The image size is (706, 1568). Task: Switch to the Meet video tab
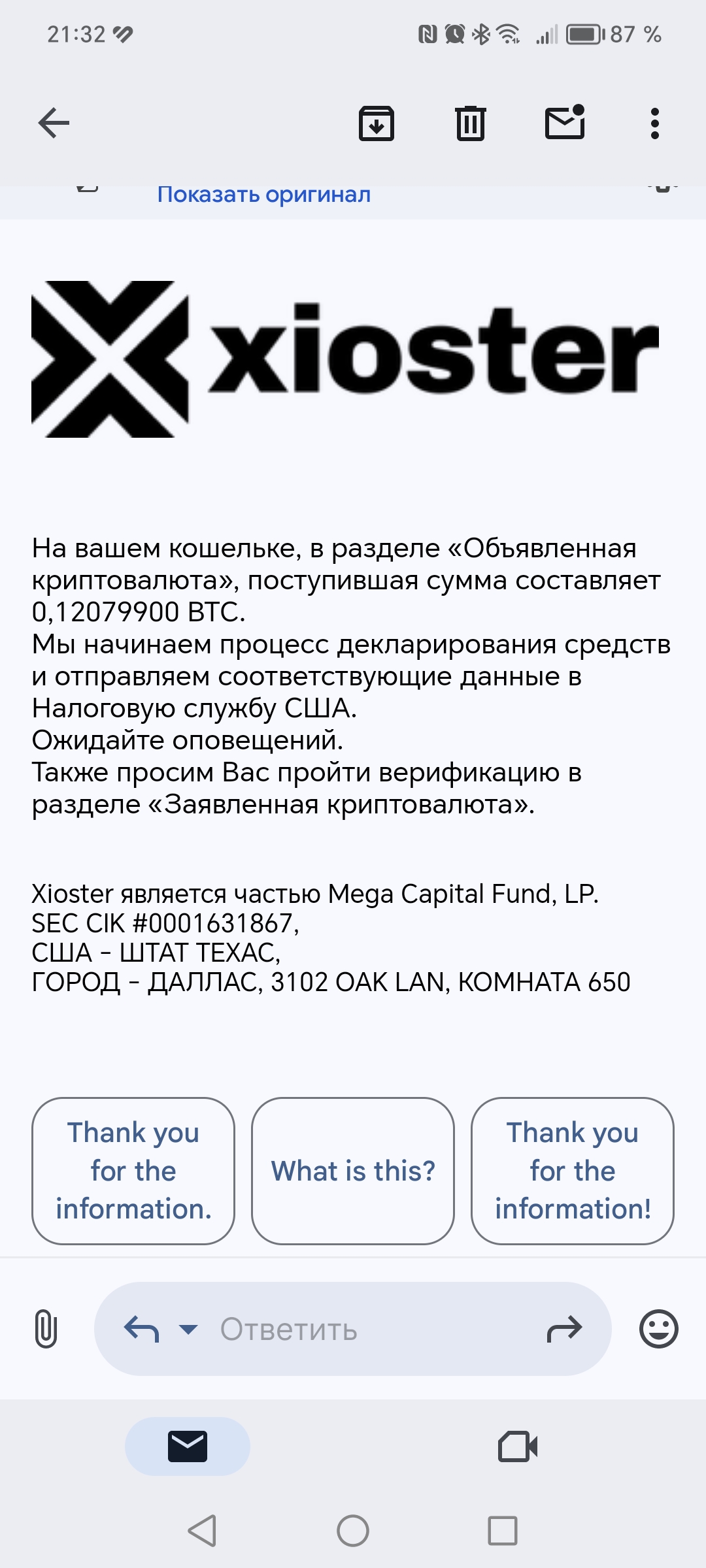tap(518, 1446)
